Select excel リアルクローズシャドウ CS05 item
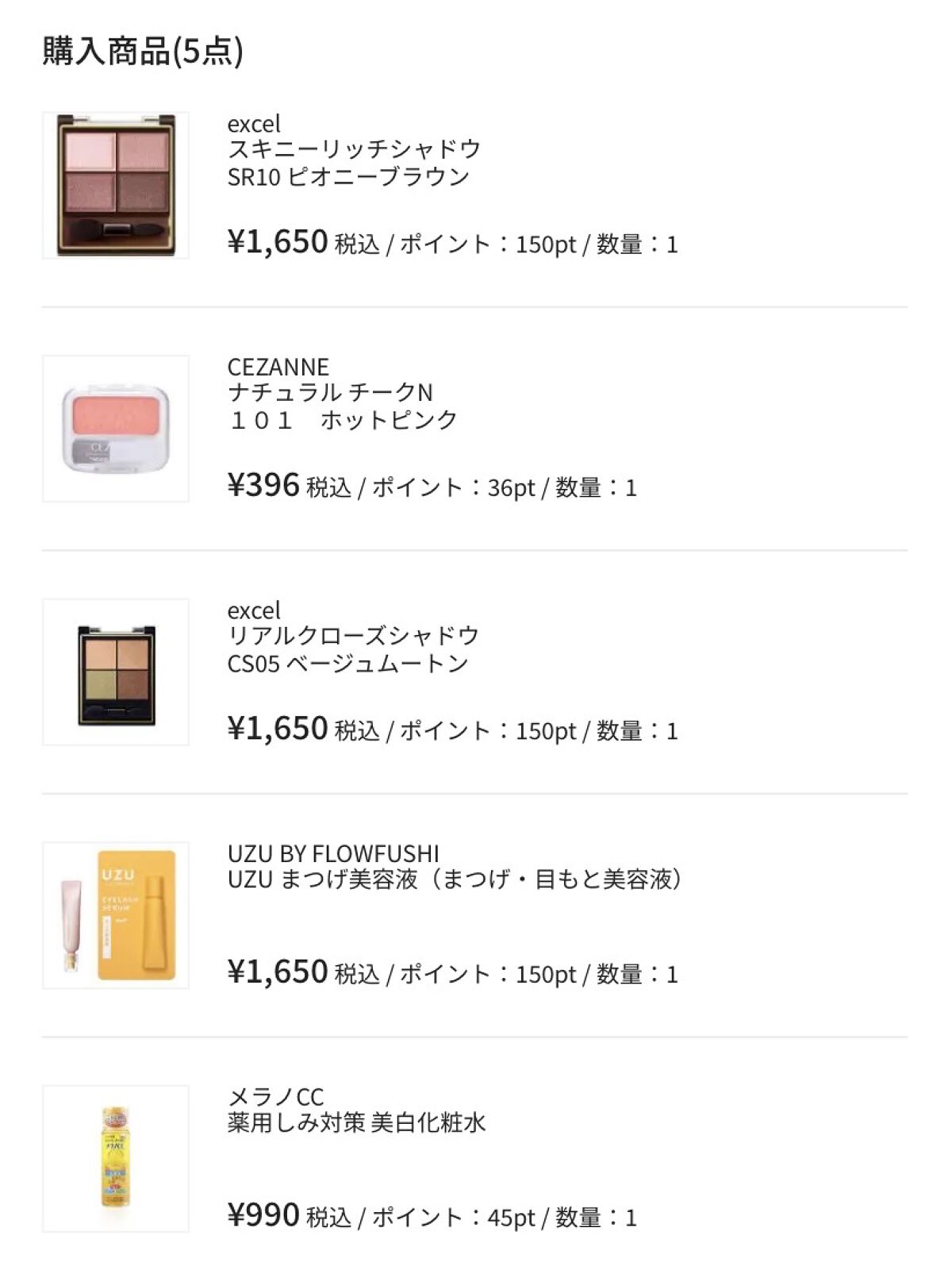This screenshot has height=1270, width=952. tap(353, 637)
